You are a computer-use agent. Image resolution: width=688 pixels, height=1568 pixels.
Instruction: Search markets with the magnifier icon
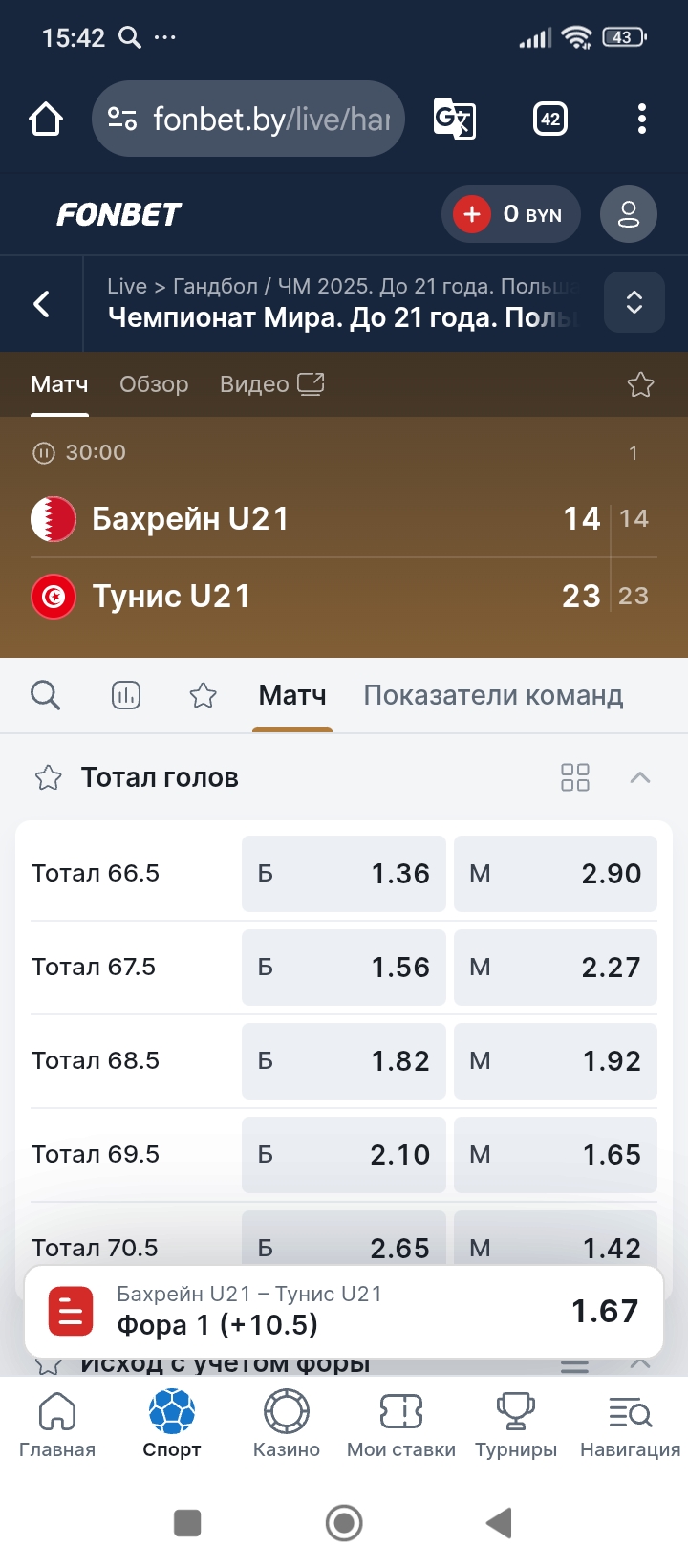[x=45, y=695]
